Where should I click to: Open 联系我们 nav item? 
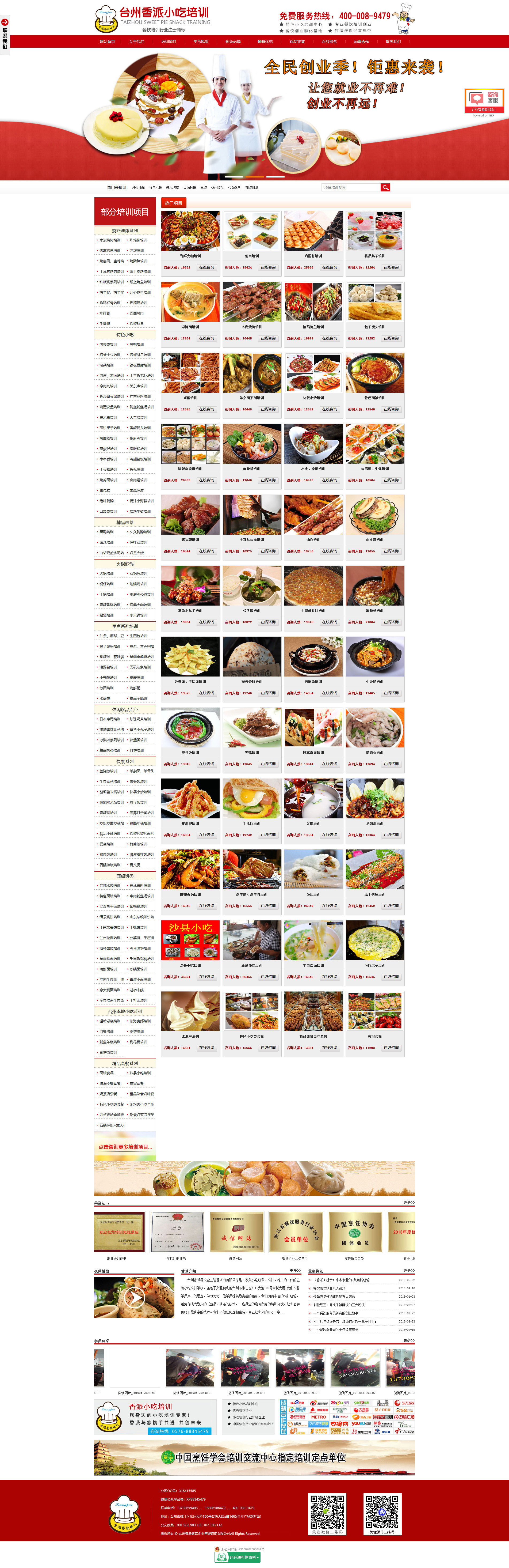click(393, 42)
